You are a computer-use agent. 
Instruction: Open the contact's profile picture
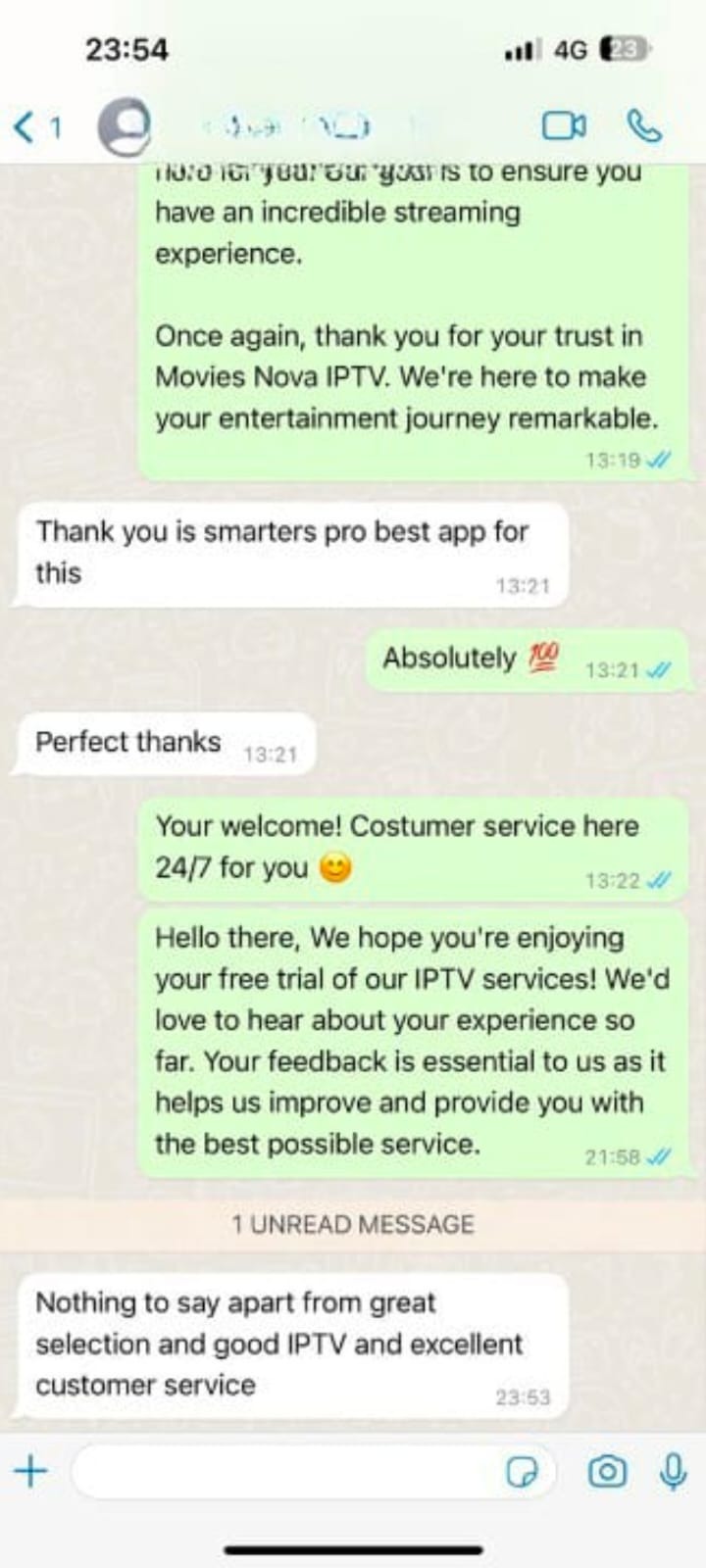click(125, 126)
